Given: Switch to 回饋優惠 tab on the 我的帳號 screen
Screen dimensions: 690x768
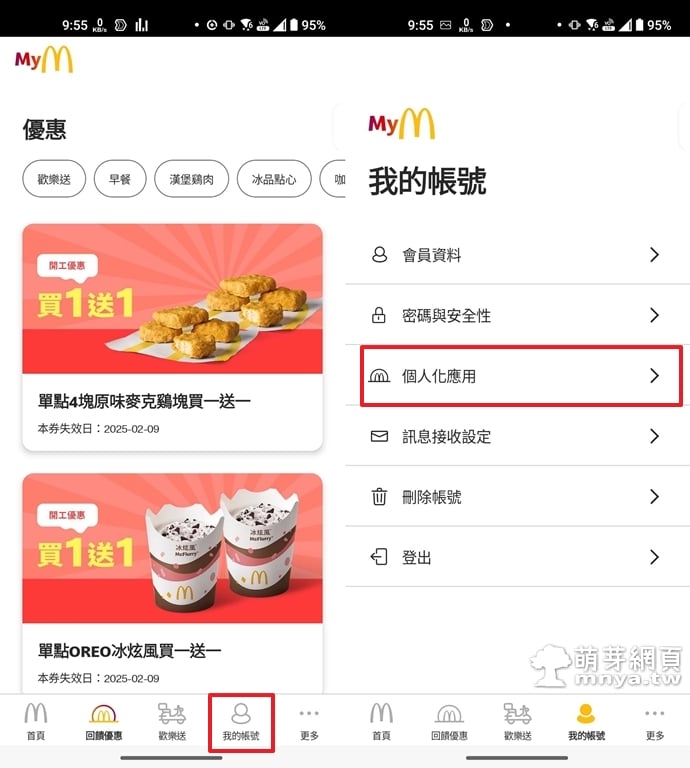Looking at the screenshot, I should [x=449, y=721].
